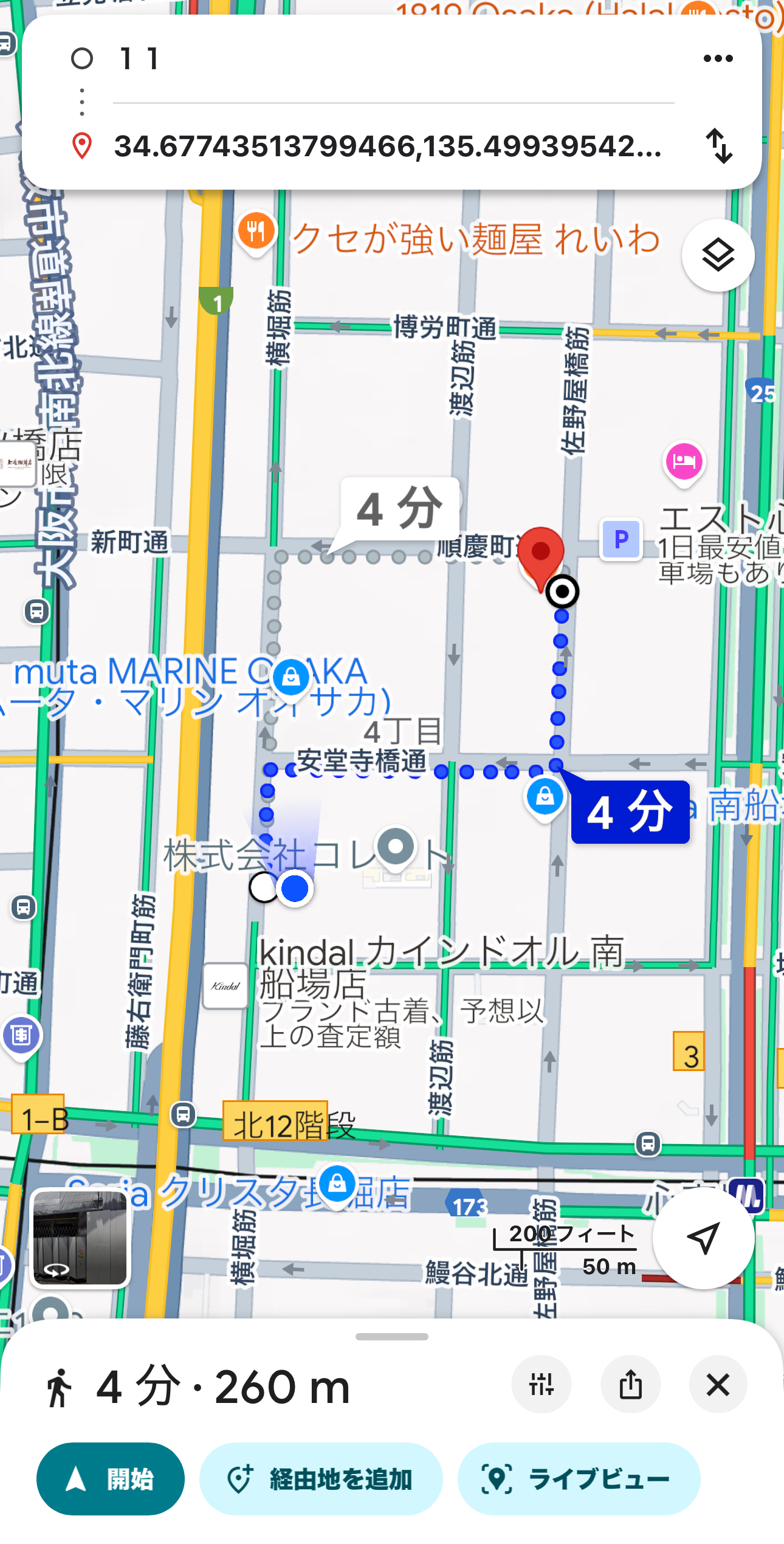The image size is (784, 1544).
Task: Select the grey alternate 4 分 route
Action: pyautogui.click(x=399, y=509)
